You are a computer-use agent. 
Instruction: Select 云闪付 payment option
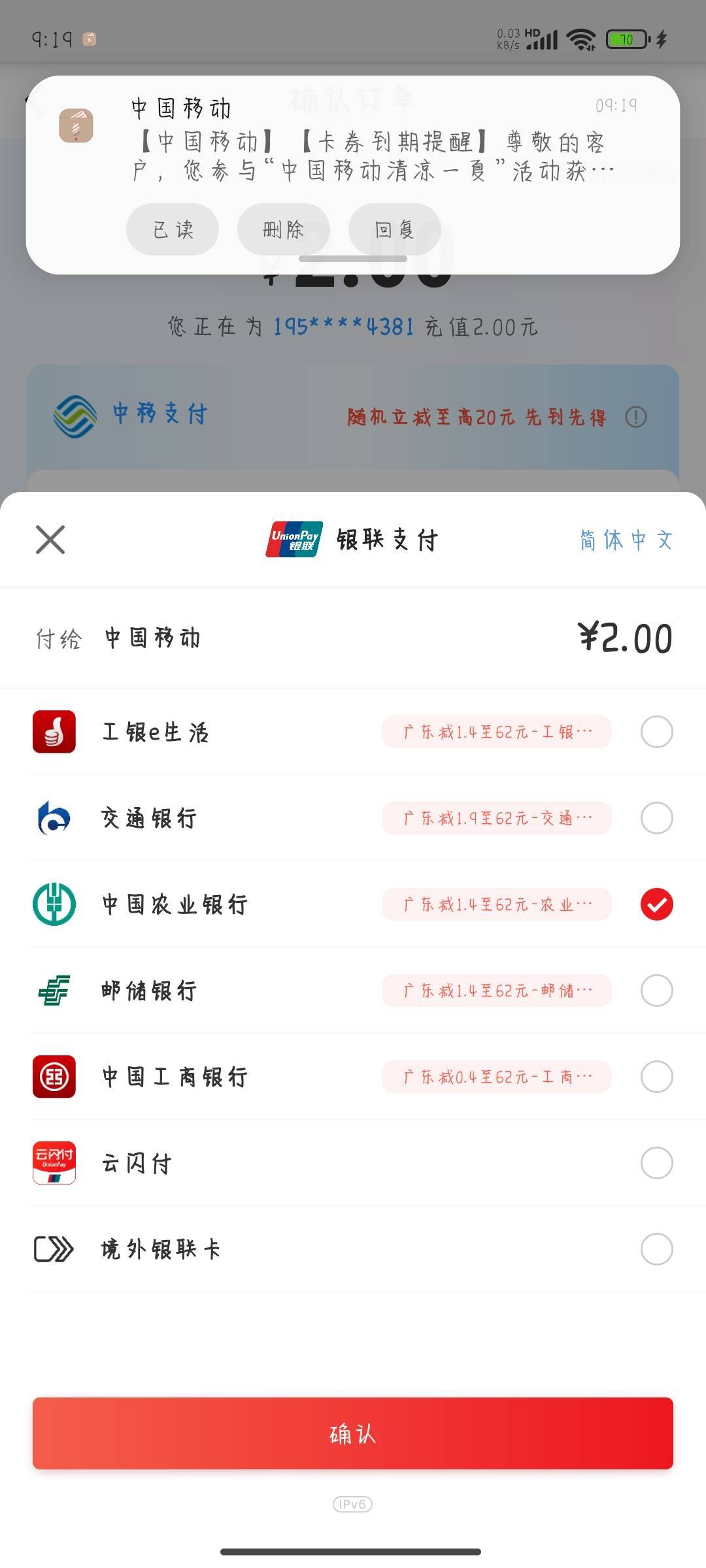(353, 1163)
